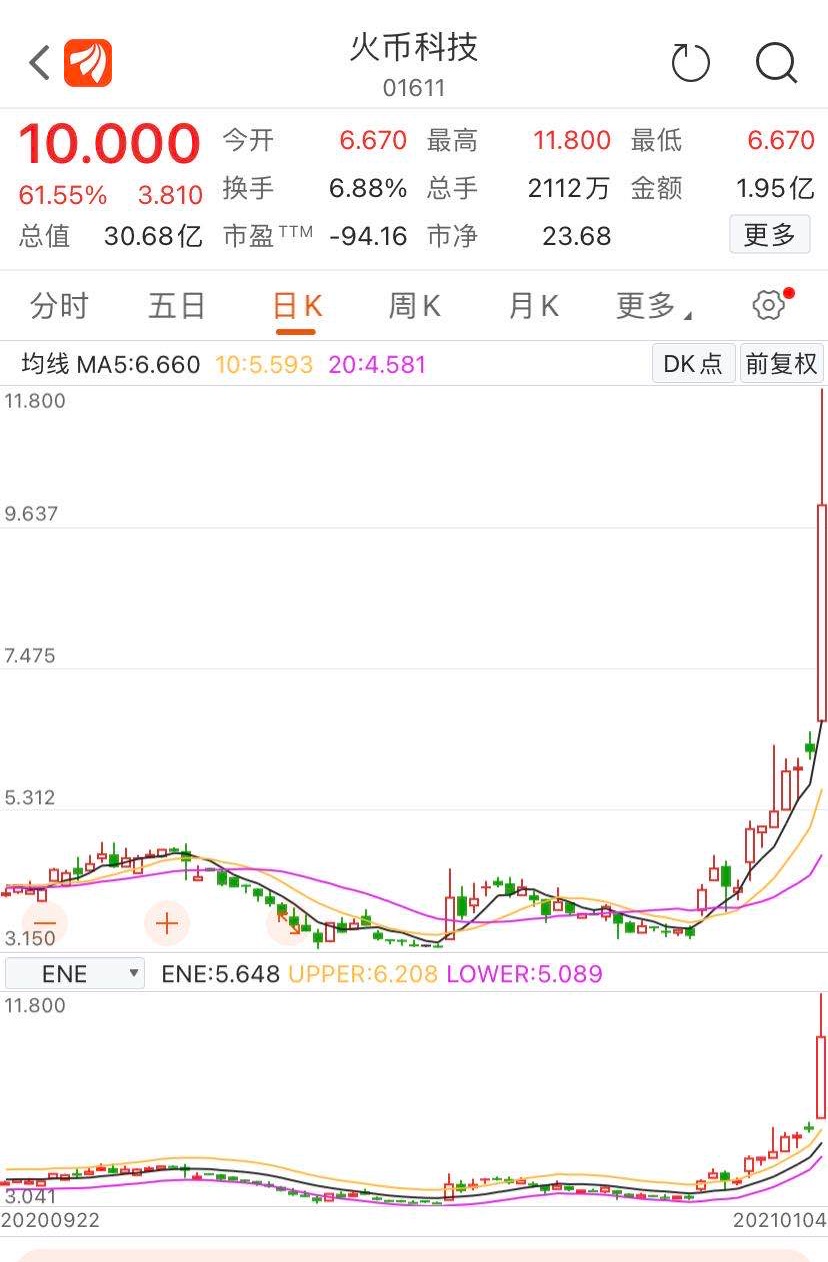This screenshot has width=828, height=1262.
Task: Switch to the 周K chart tab
Action: click(x=414, y=306)
